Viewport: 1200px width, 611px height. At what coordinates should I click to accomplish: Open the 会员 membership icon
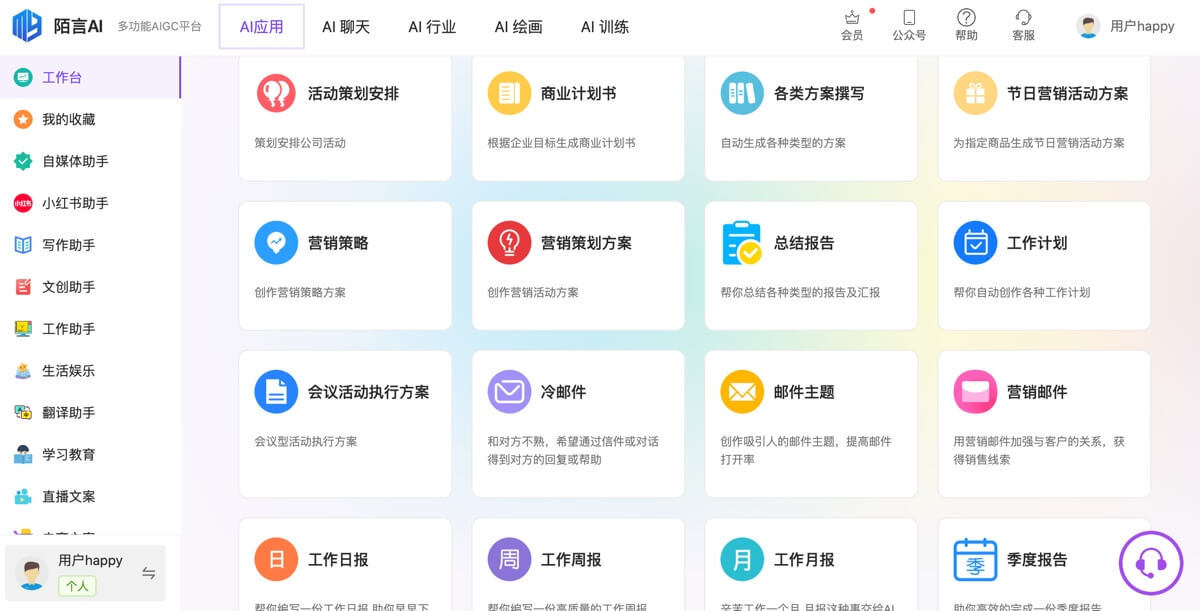852,25
